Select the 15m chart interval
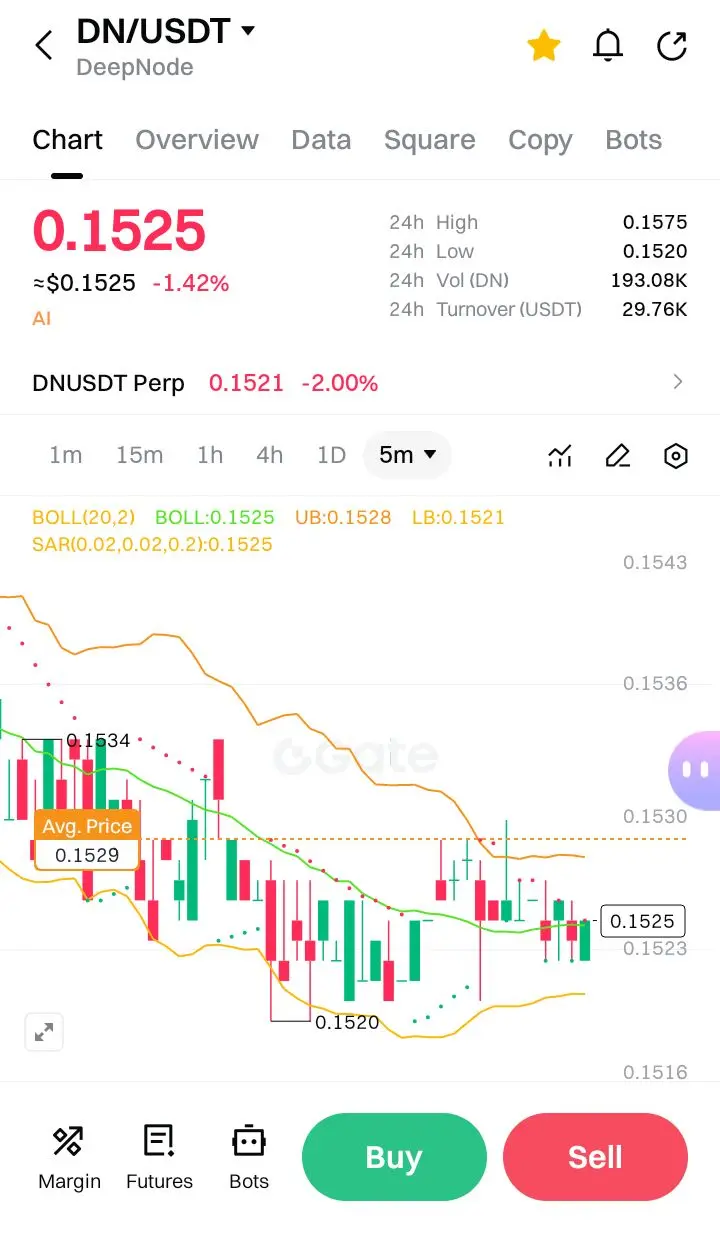720x1233 pixels. click(139, 455)
